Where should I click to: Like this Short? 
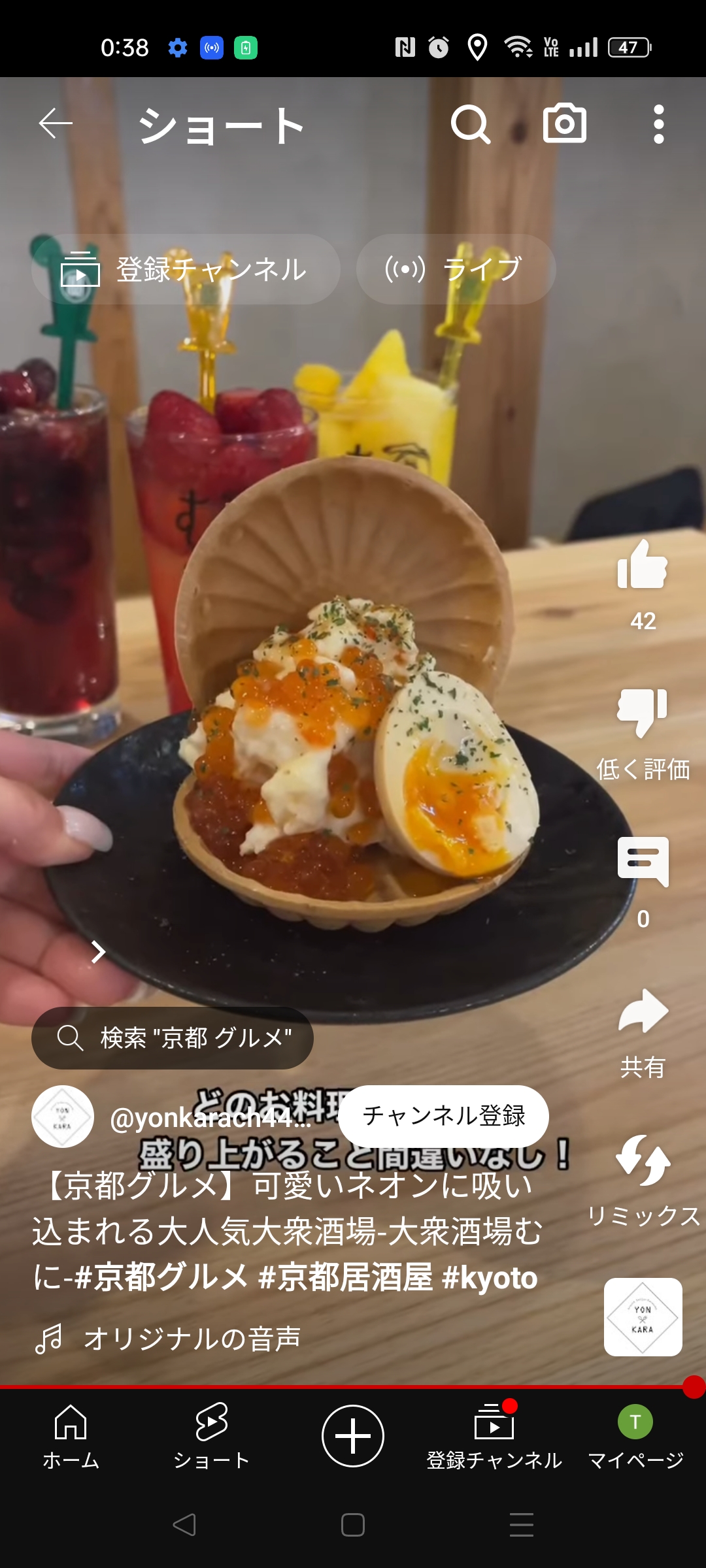643,566
